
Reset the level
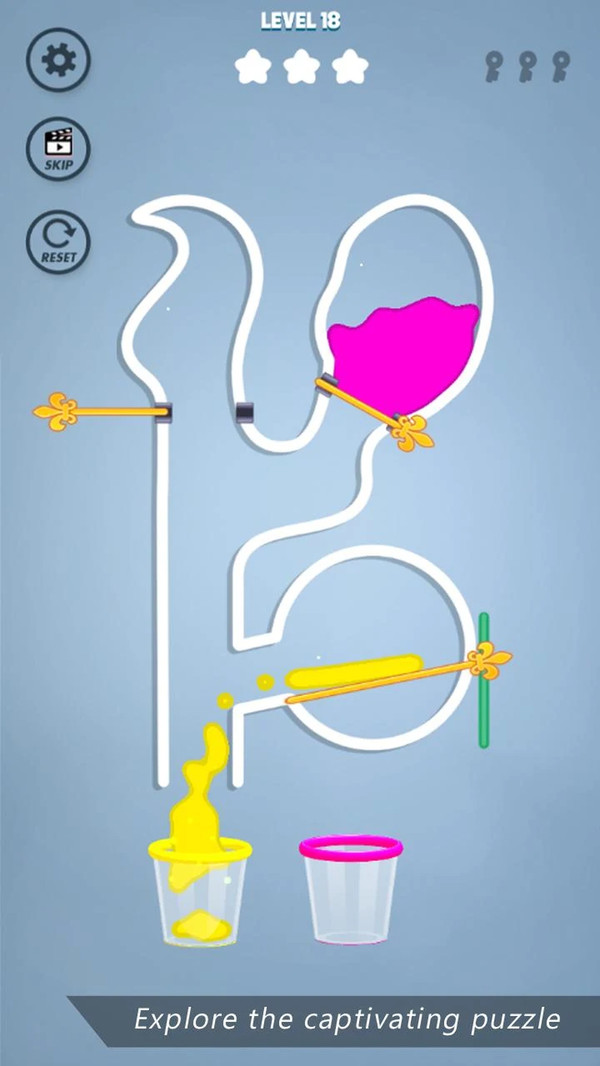[58, 241]
